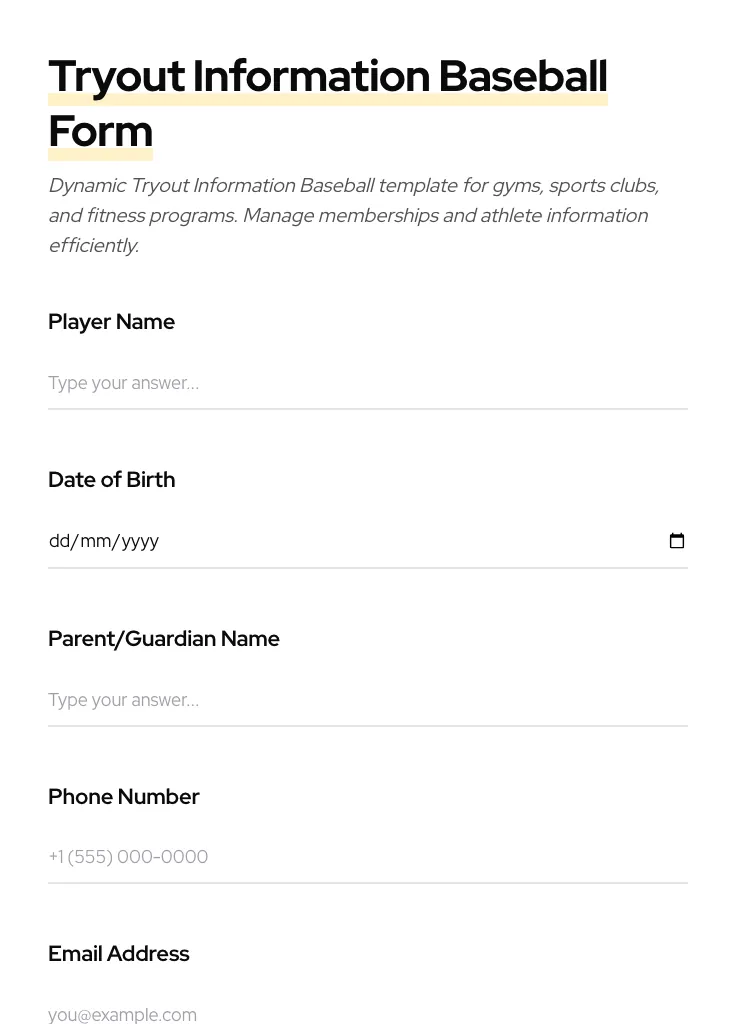Click the placeholder text Type your answer
The width and height of the screenshot is (736, 1024).
(x=123, y=383)
